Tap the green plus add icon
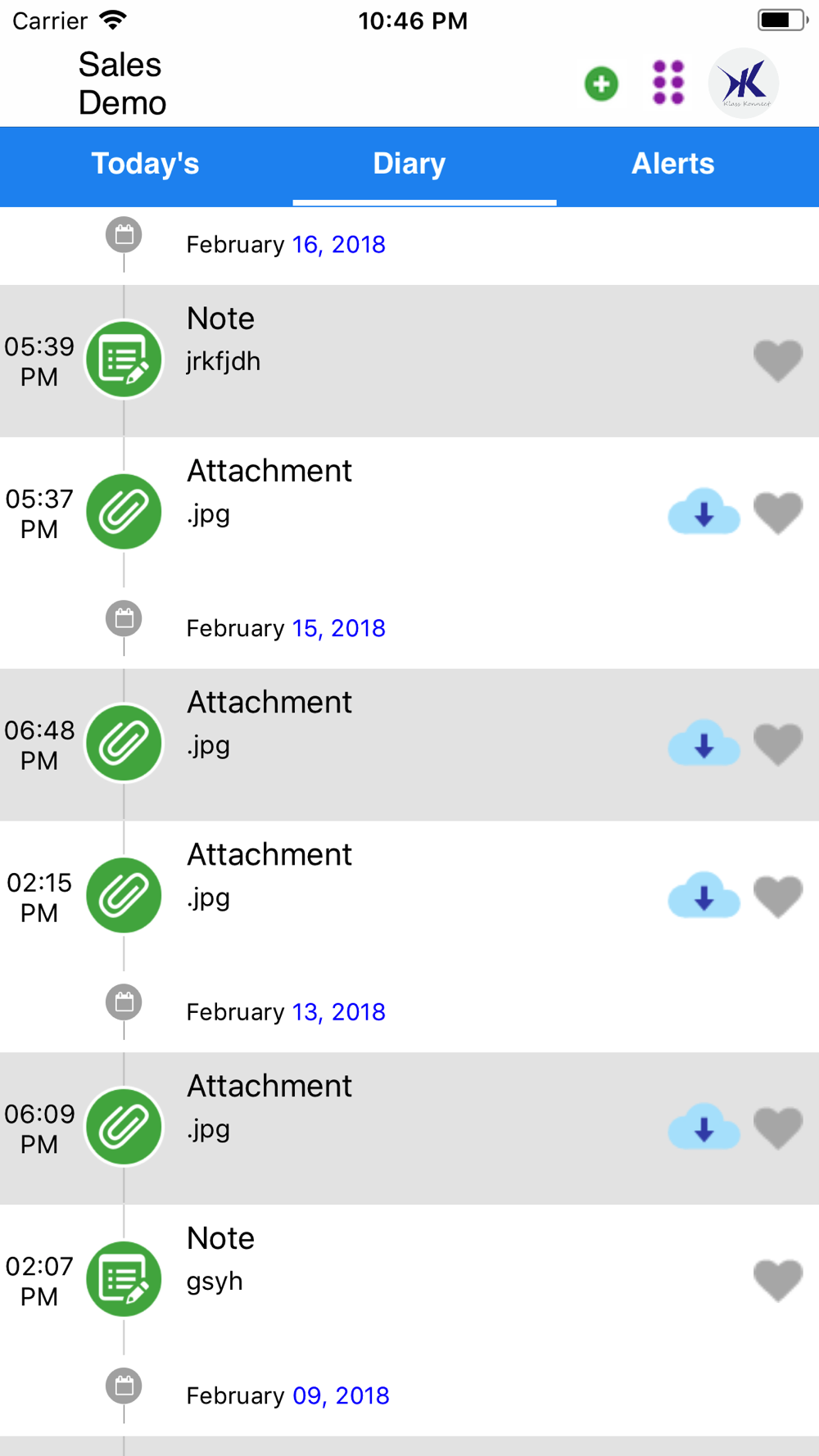Image resolution: width=819 pixels, height=1456 pixels. [x=601, y=84]
